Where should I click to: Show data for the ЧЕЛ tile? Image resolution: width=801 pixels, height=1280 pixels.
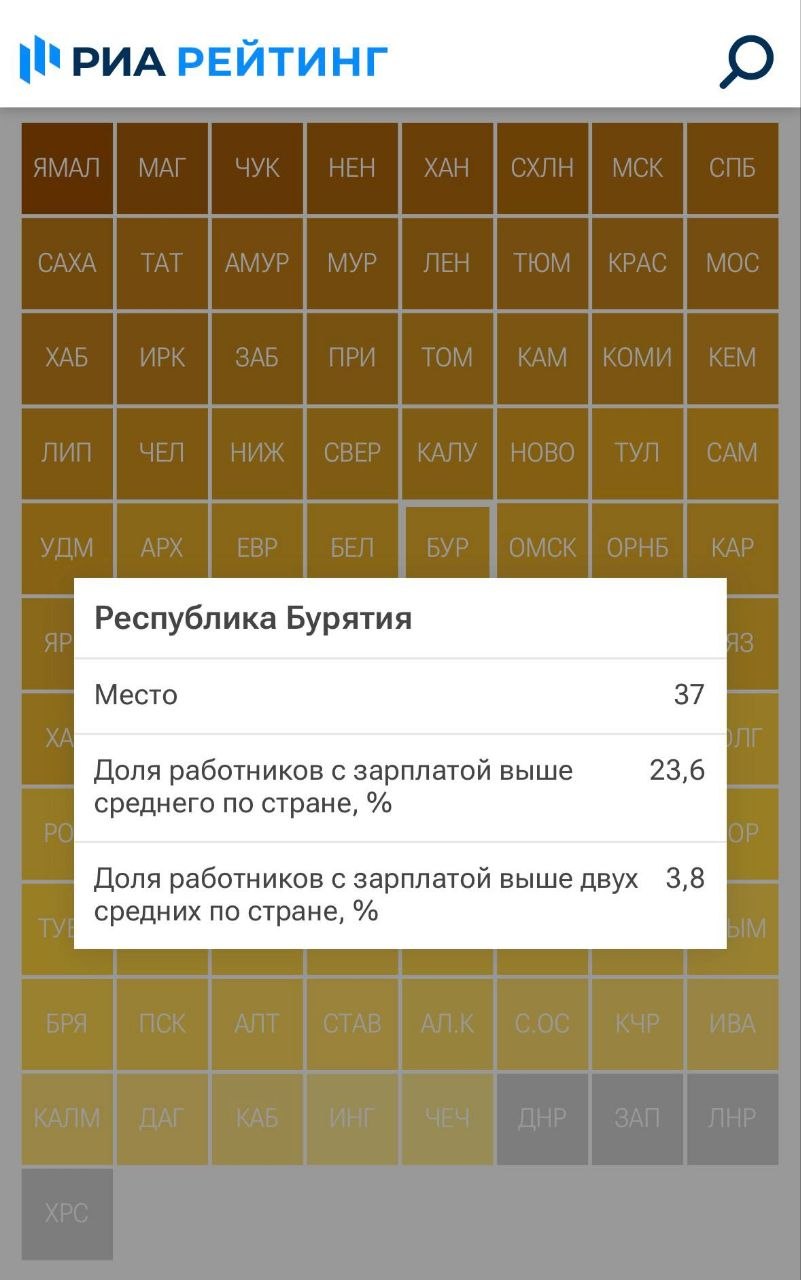click(x=162, y=453)
